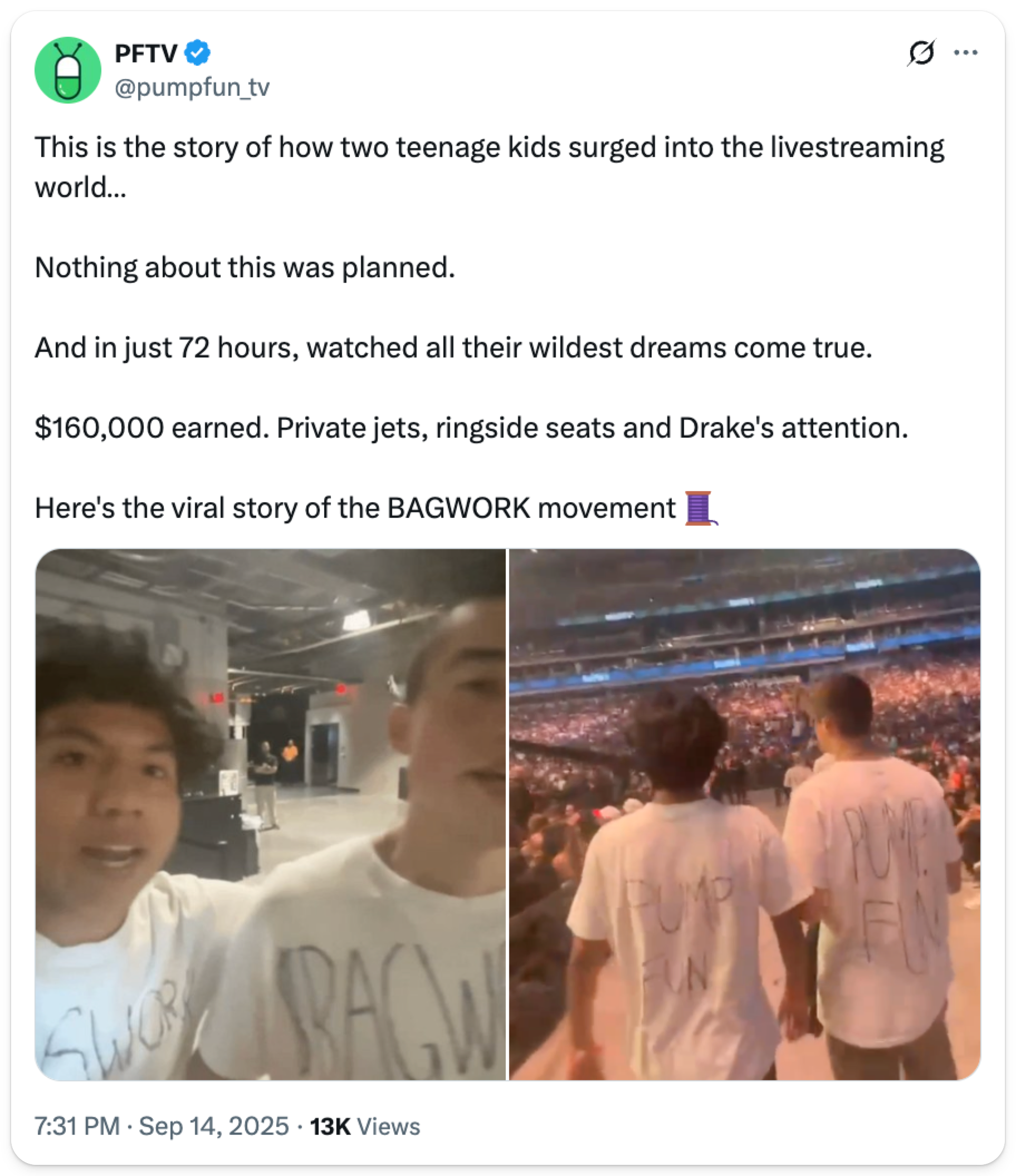The image size is (1016, 1176).
Task: Open the Grok explain icon
Action: click(x=921, y=53)
